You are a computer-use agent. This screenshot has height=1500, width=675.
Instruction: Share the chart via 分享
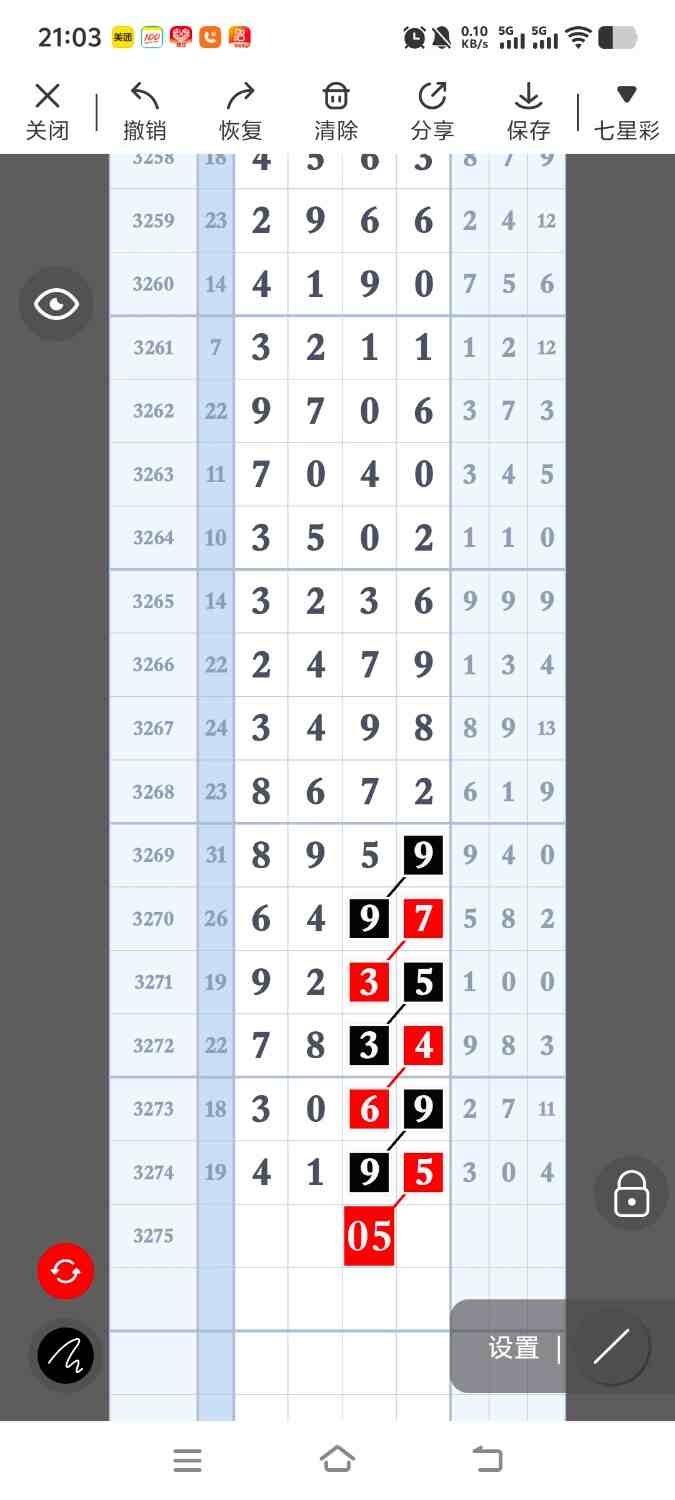pos(432,111)
